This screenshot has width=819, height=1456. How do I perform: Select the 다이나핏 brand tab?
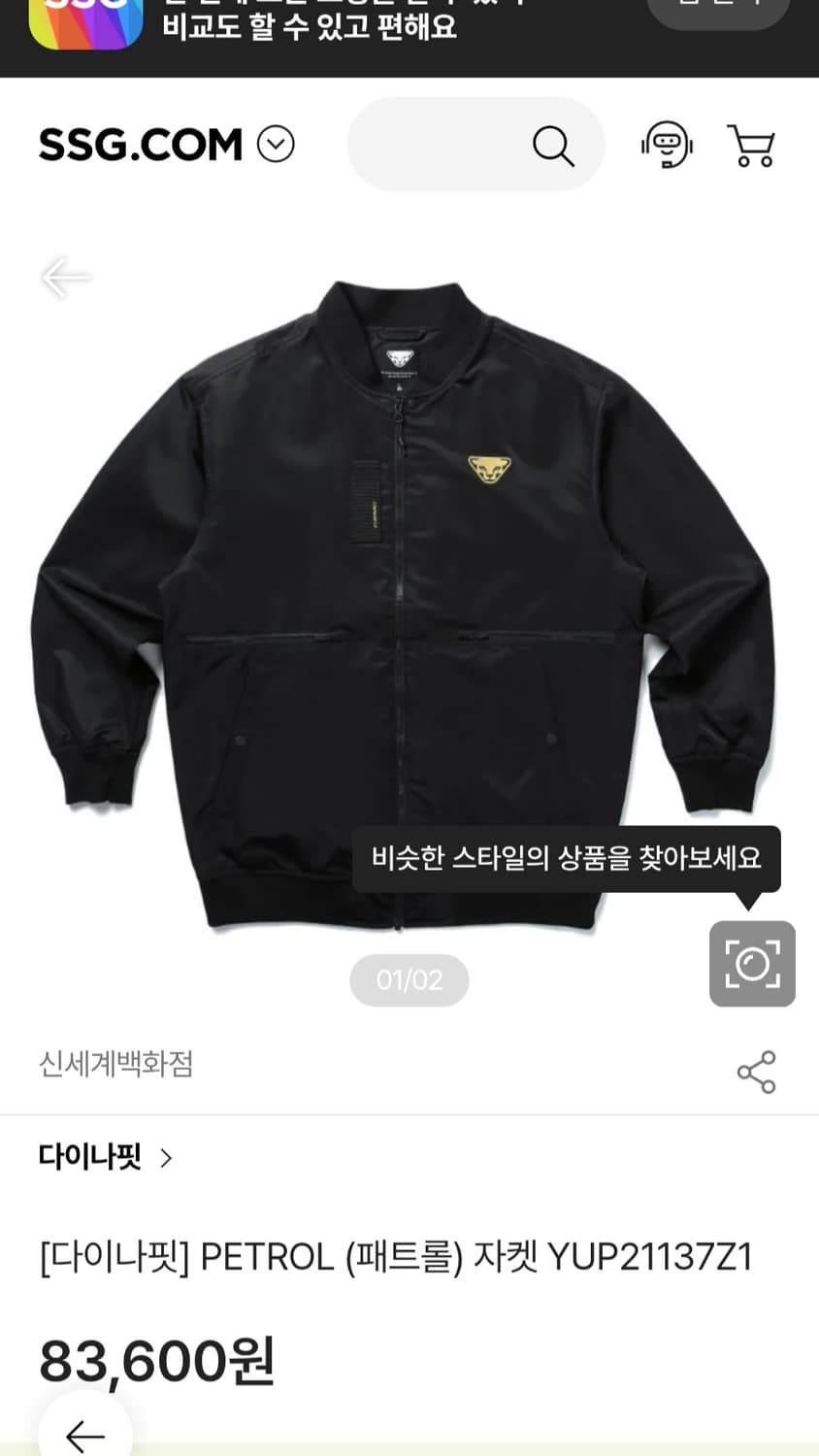point(91,1156)
